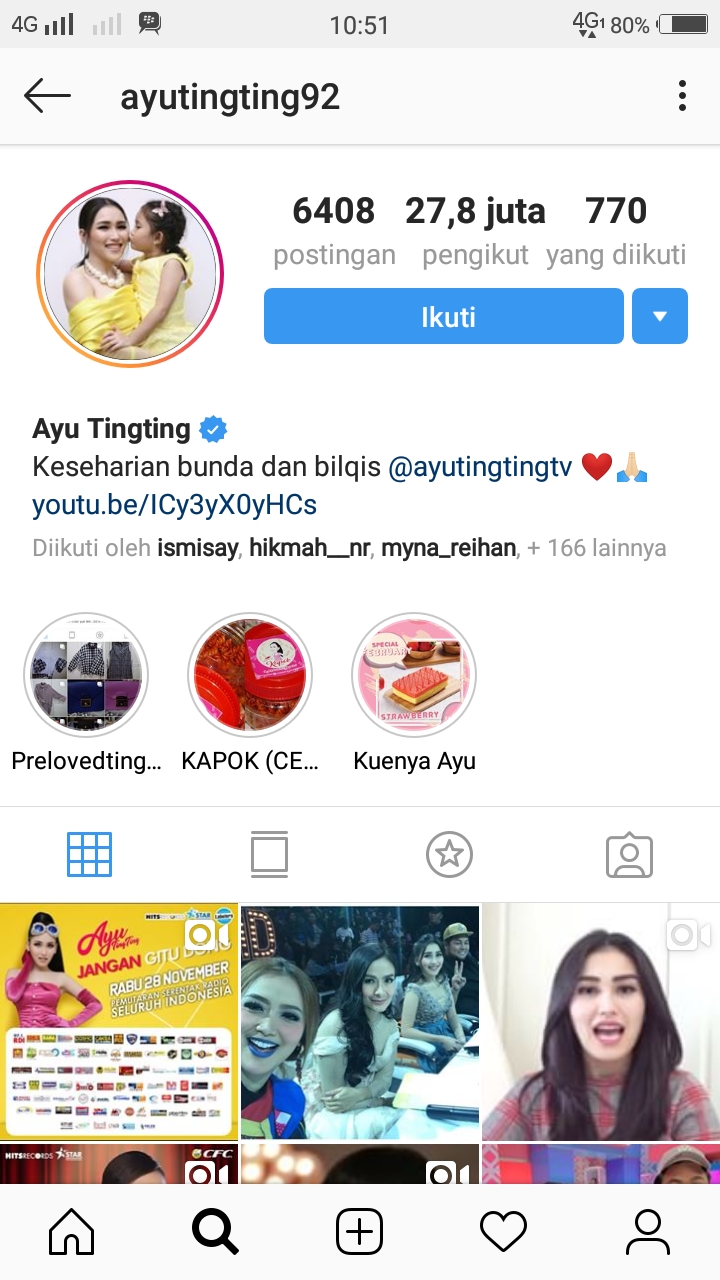
Task: Go to the home feed
Action: point(72,1232)
